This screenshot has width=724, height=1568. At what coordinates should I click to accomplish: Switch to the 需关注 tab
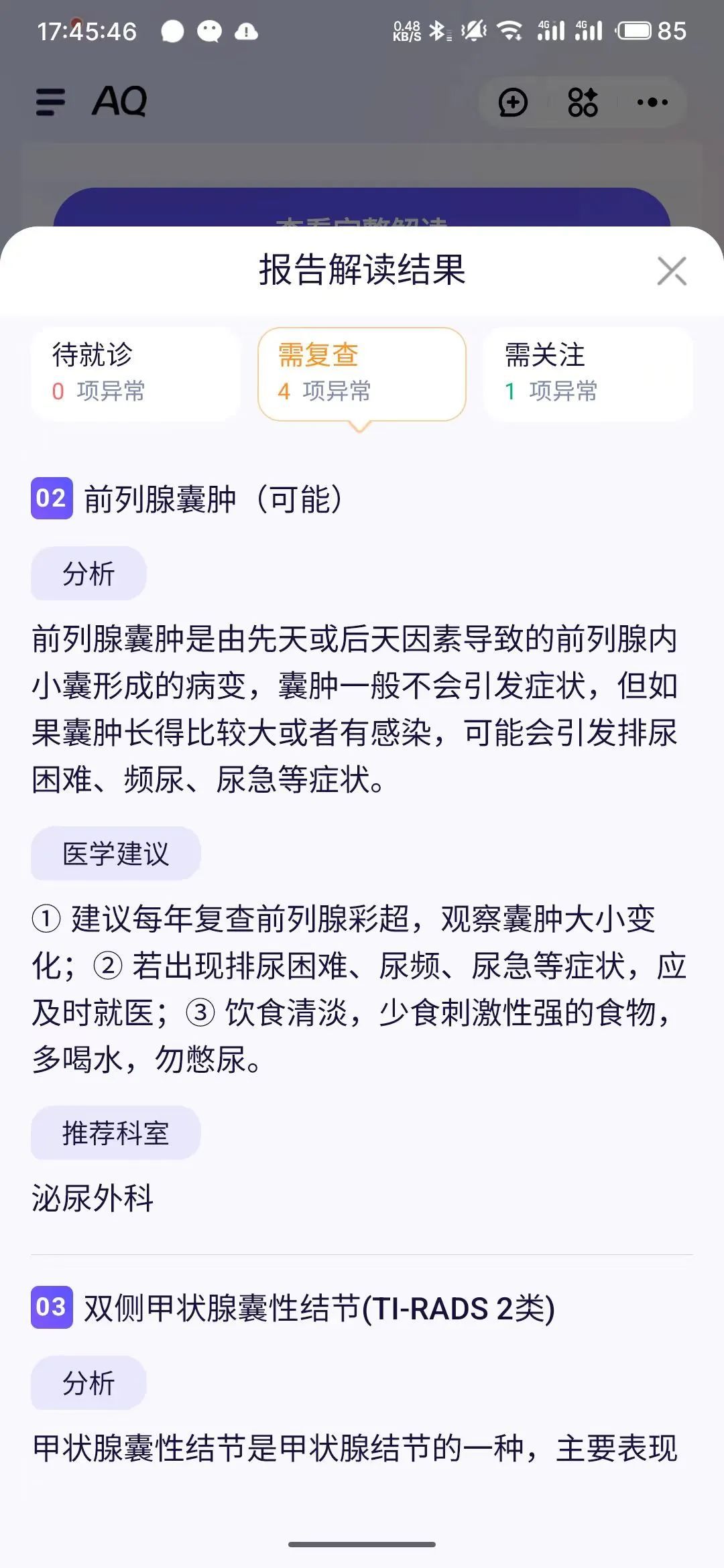(x=588, y=374)
